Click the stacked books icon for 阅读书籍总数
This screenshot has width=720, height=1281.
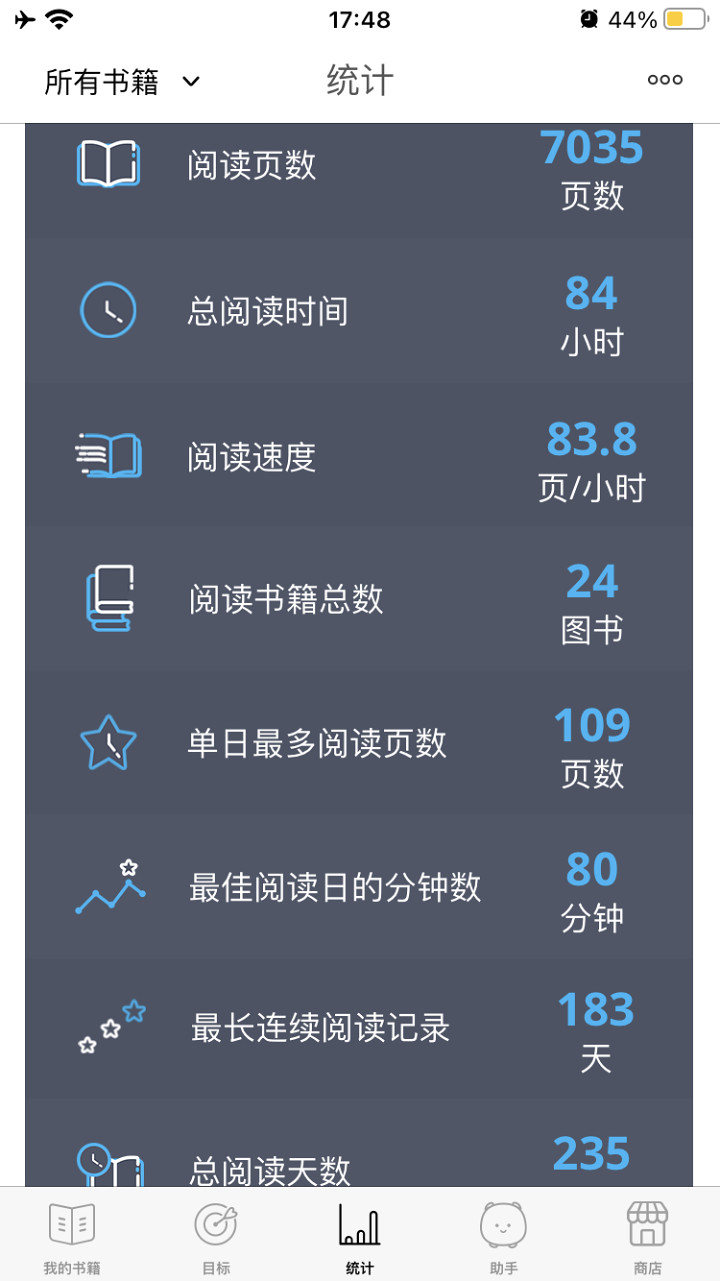(x=108, y=597)
